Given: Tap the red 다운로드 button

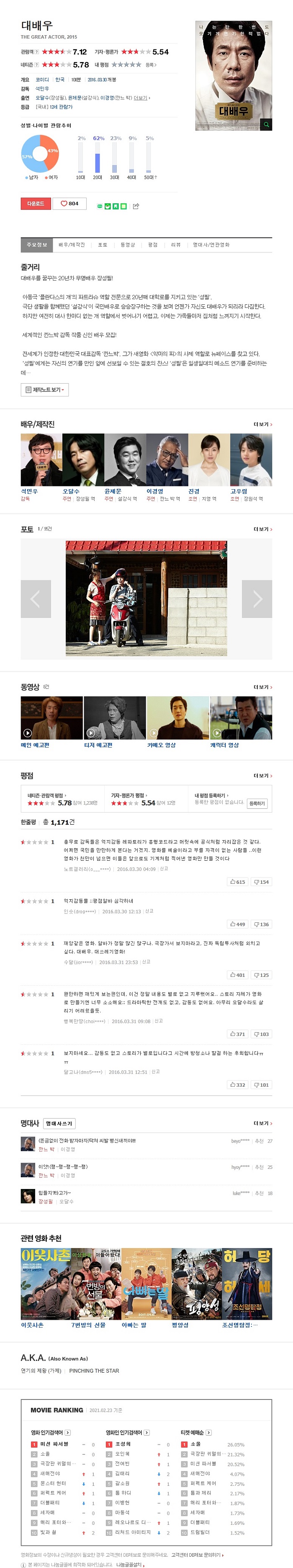Looking at the screenshot, I should click(35, 203).
